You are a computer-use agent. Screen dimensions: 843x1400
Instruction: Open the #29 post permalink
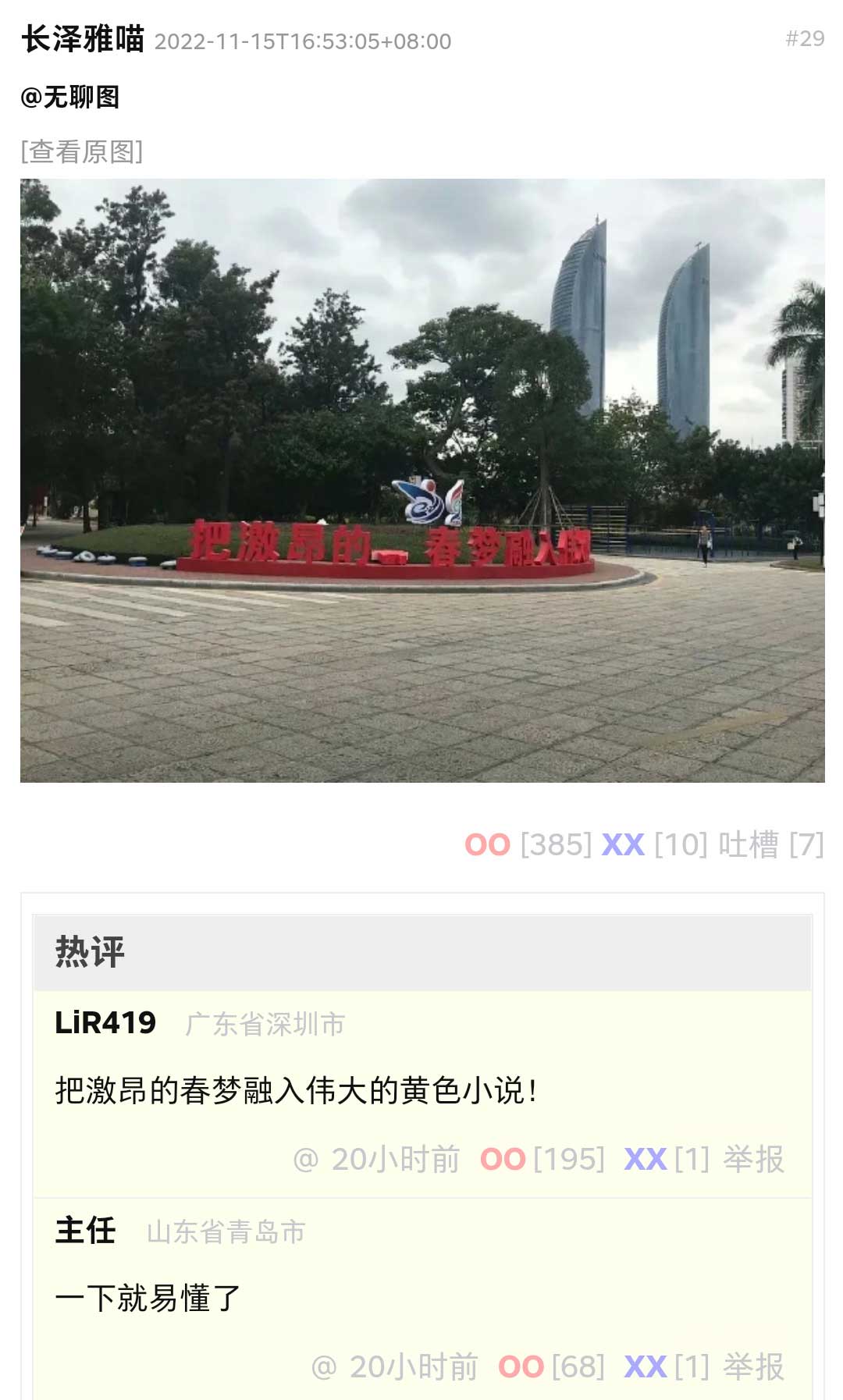click(805, 38)
